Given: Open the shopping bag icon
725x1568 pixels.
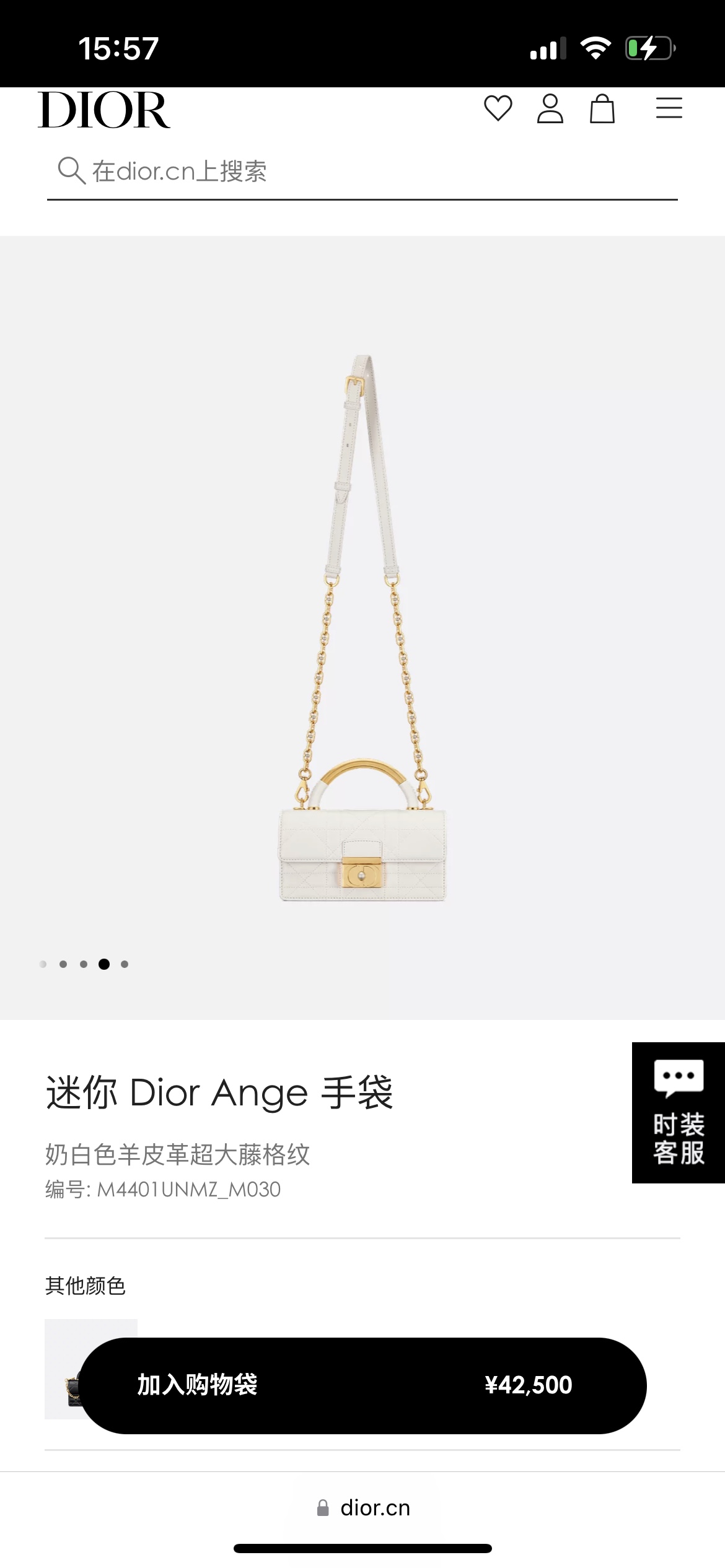Looking at the screenshot, I should (602, 109).
